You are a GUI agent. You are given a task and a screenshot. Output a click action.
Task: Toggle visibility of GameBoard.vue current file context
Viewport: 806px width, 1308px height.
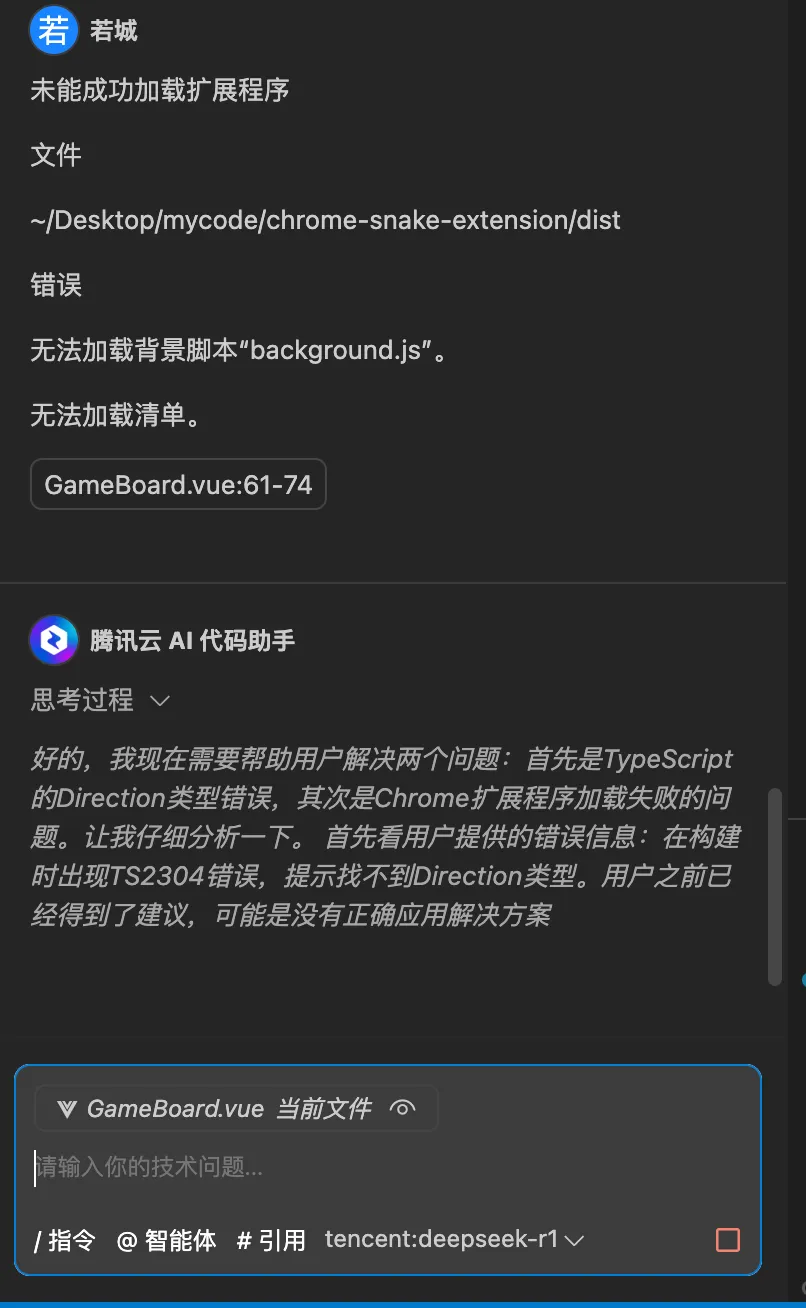click(x=403, y=1108)
